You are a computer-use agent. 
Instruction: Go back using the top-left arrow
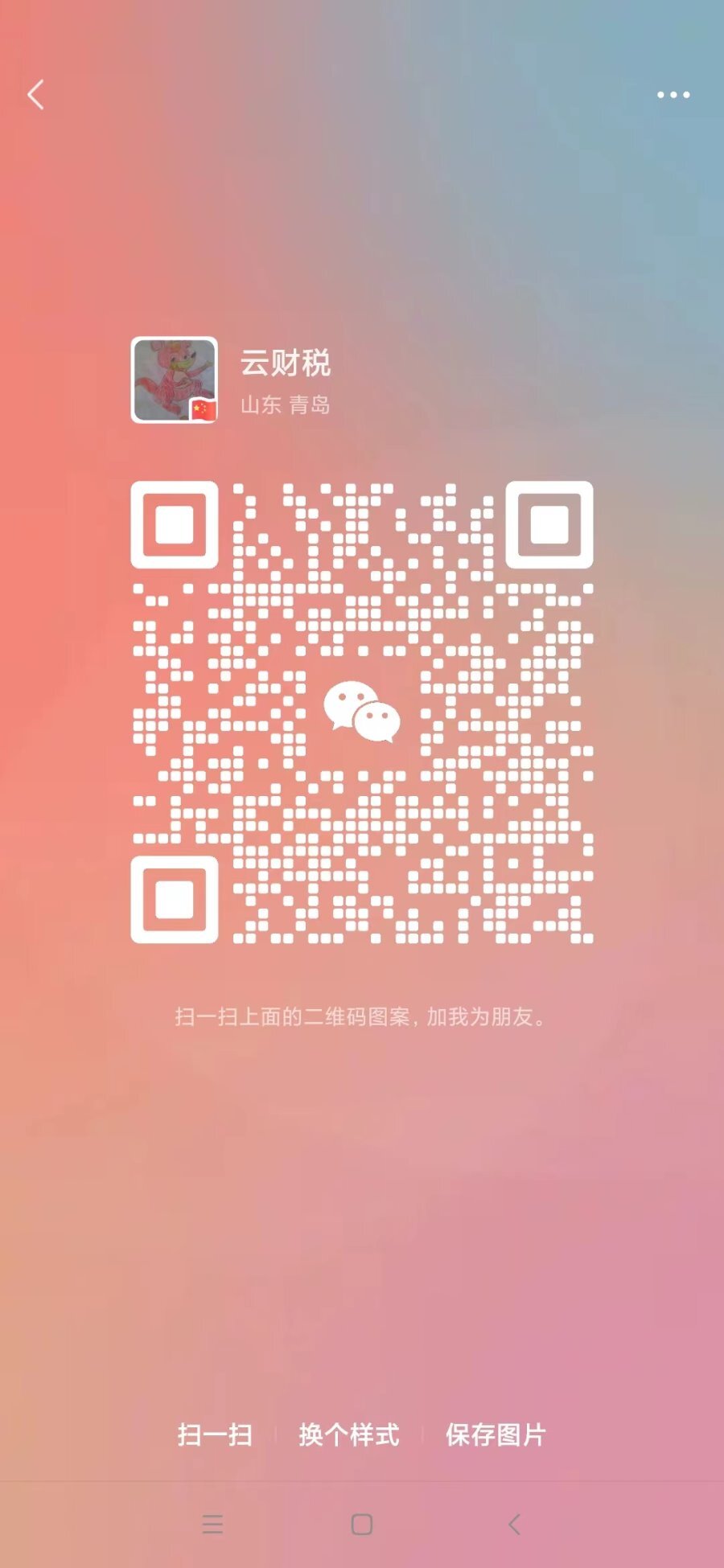coord(35,95)
